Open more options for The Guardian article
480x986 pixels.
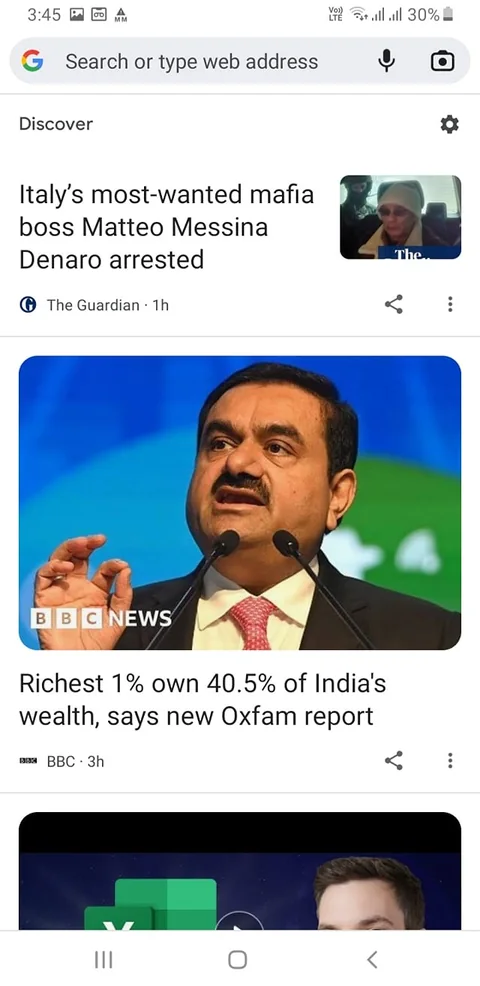tap(450, 305)
